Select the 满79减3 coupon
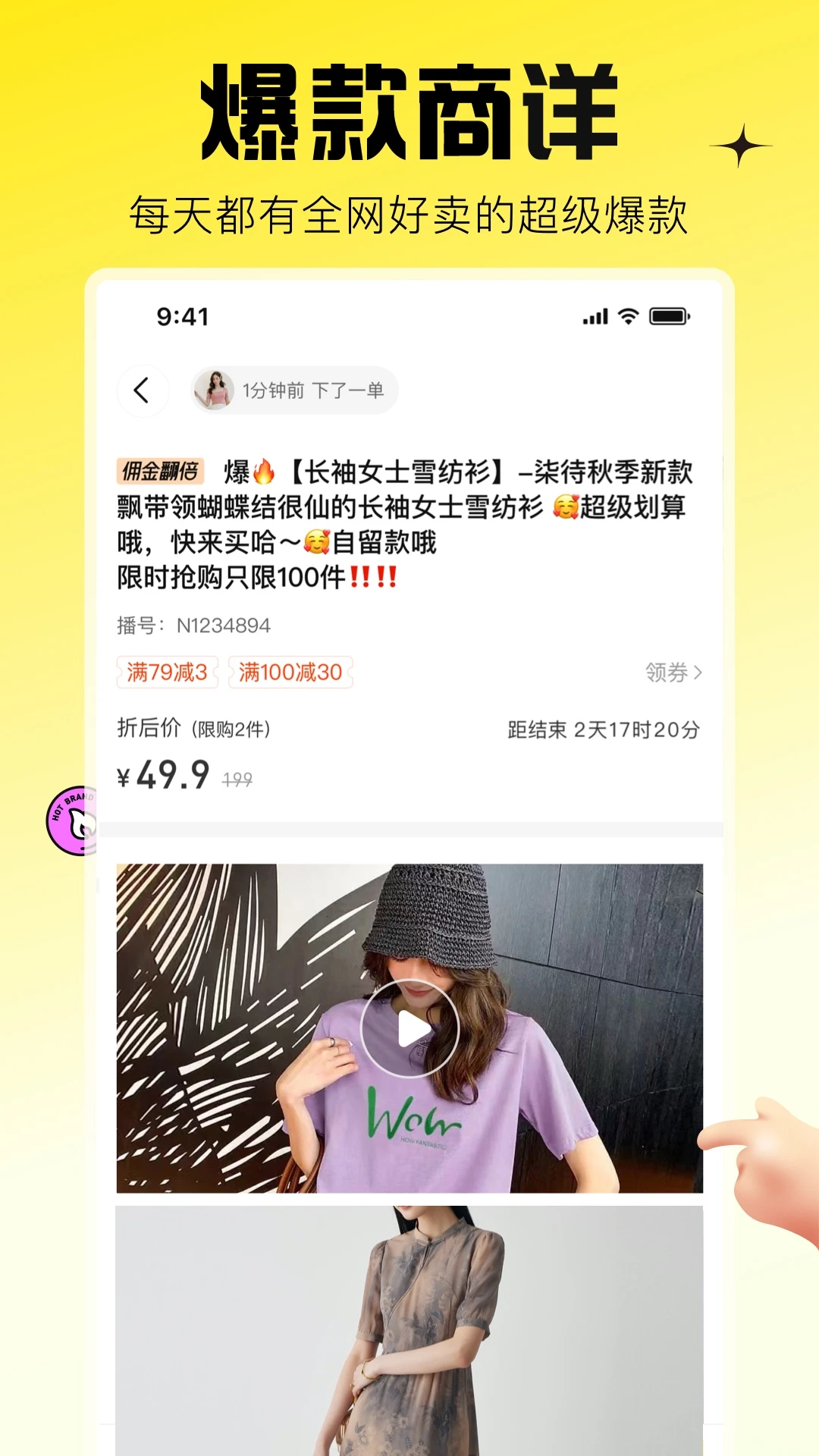 [167, 673]
